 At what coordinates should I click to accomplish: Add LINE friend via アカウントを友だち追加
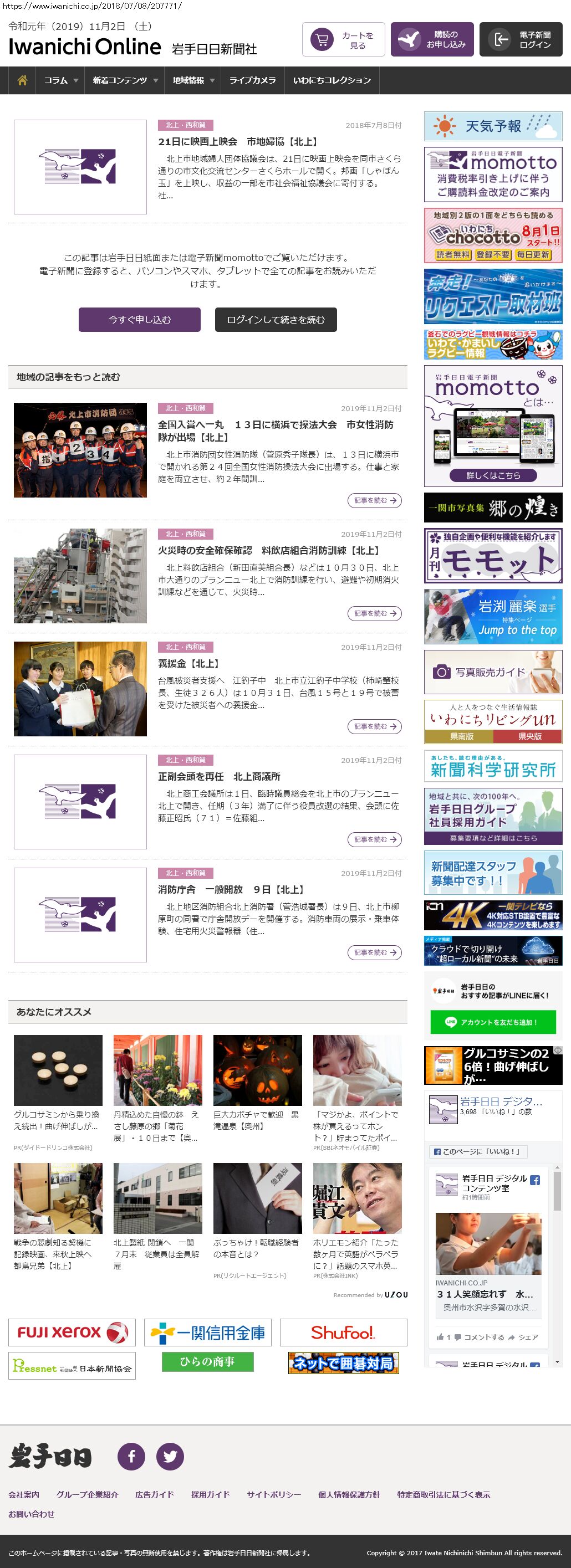pos(492,1022)
